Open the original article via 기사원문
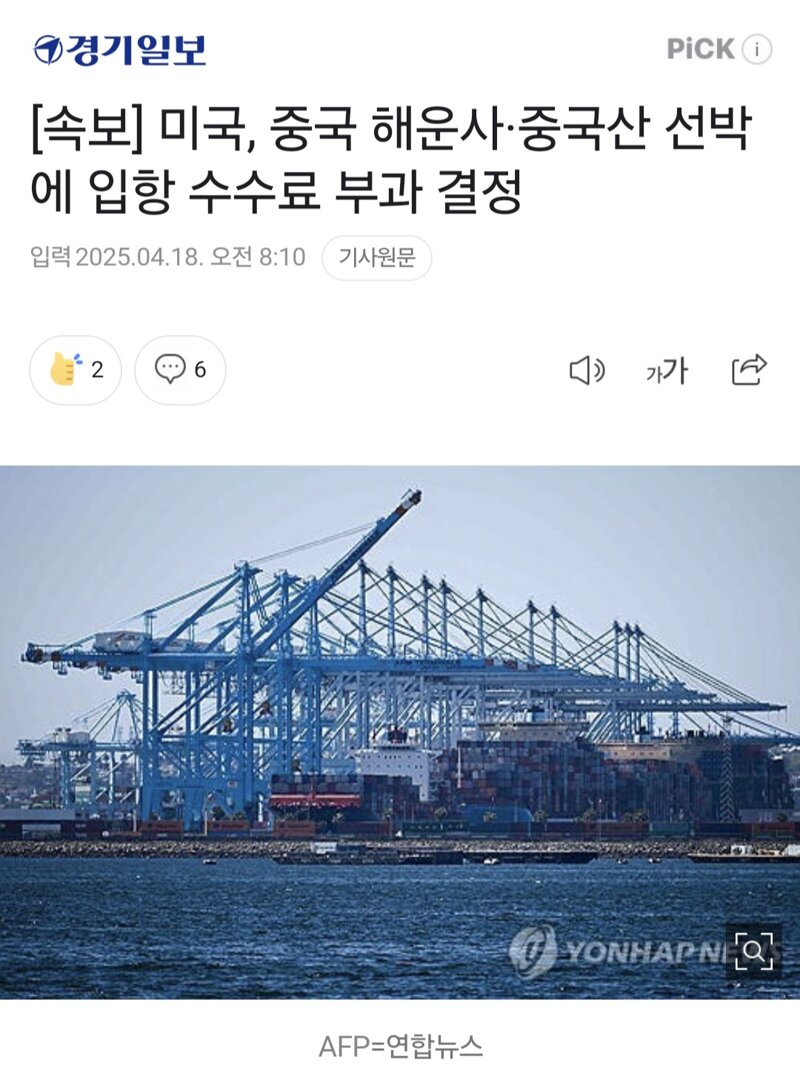Screen dimensions: 800x1091 pos(376,257)
